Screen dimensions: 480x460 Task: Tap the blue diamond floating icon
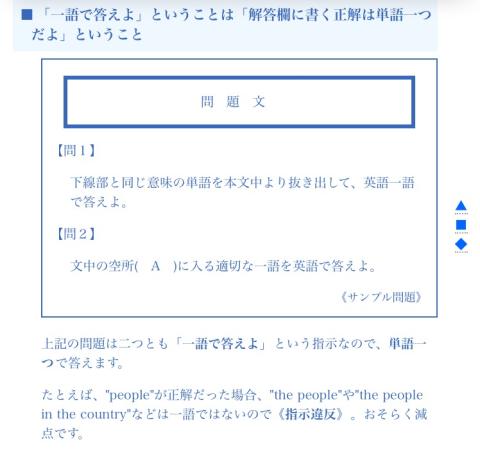461,244
